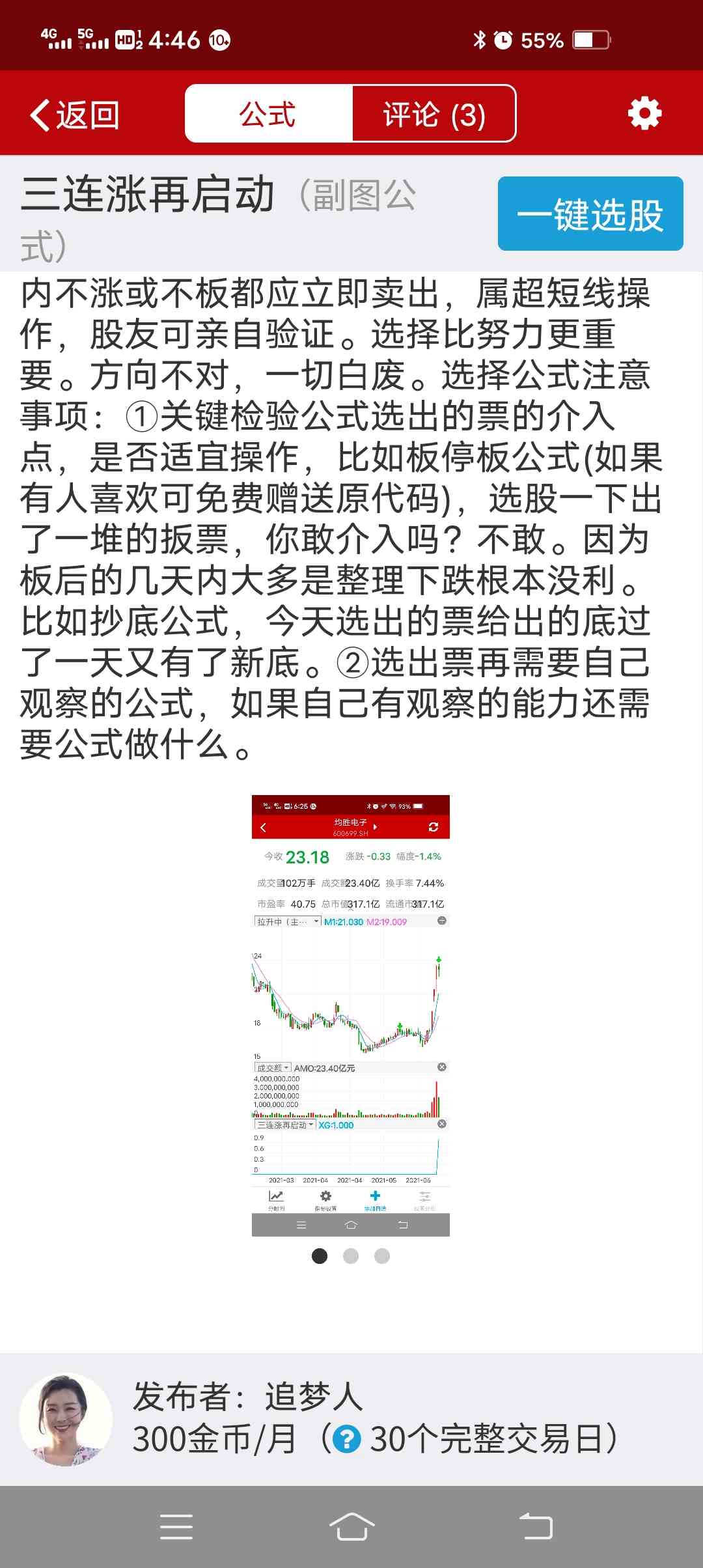Jump to the second image page dot
703x1568 pixels.
(351, 1256)
